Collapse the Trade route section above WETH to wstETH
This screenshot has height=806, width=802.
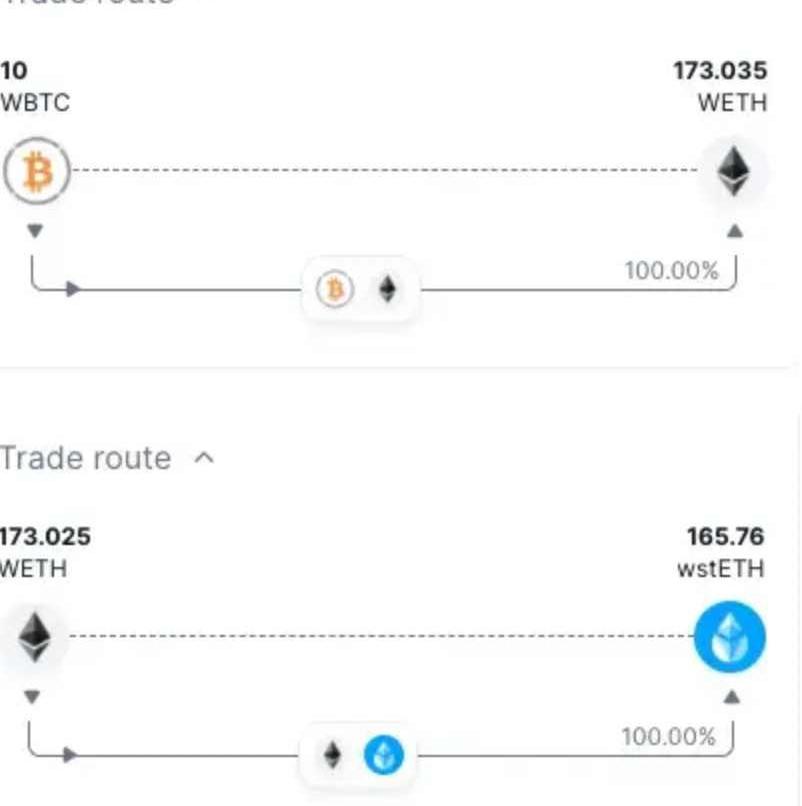pyautogui.click(x=203, y=458)
